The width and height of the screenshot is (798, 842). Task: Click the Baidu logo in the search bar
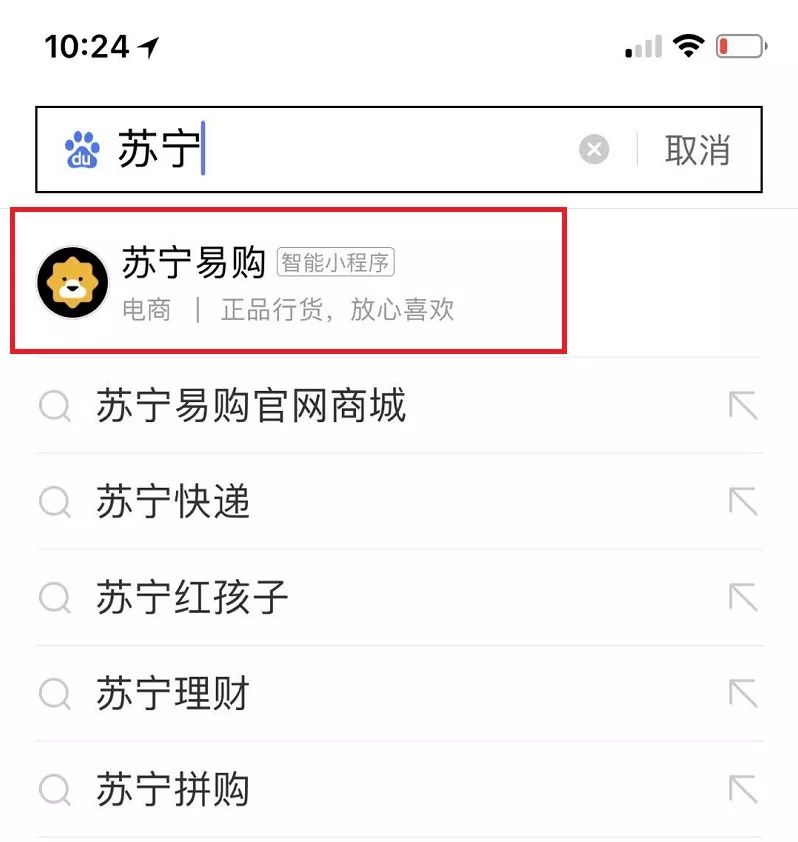click(x=83, y=148)
